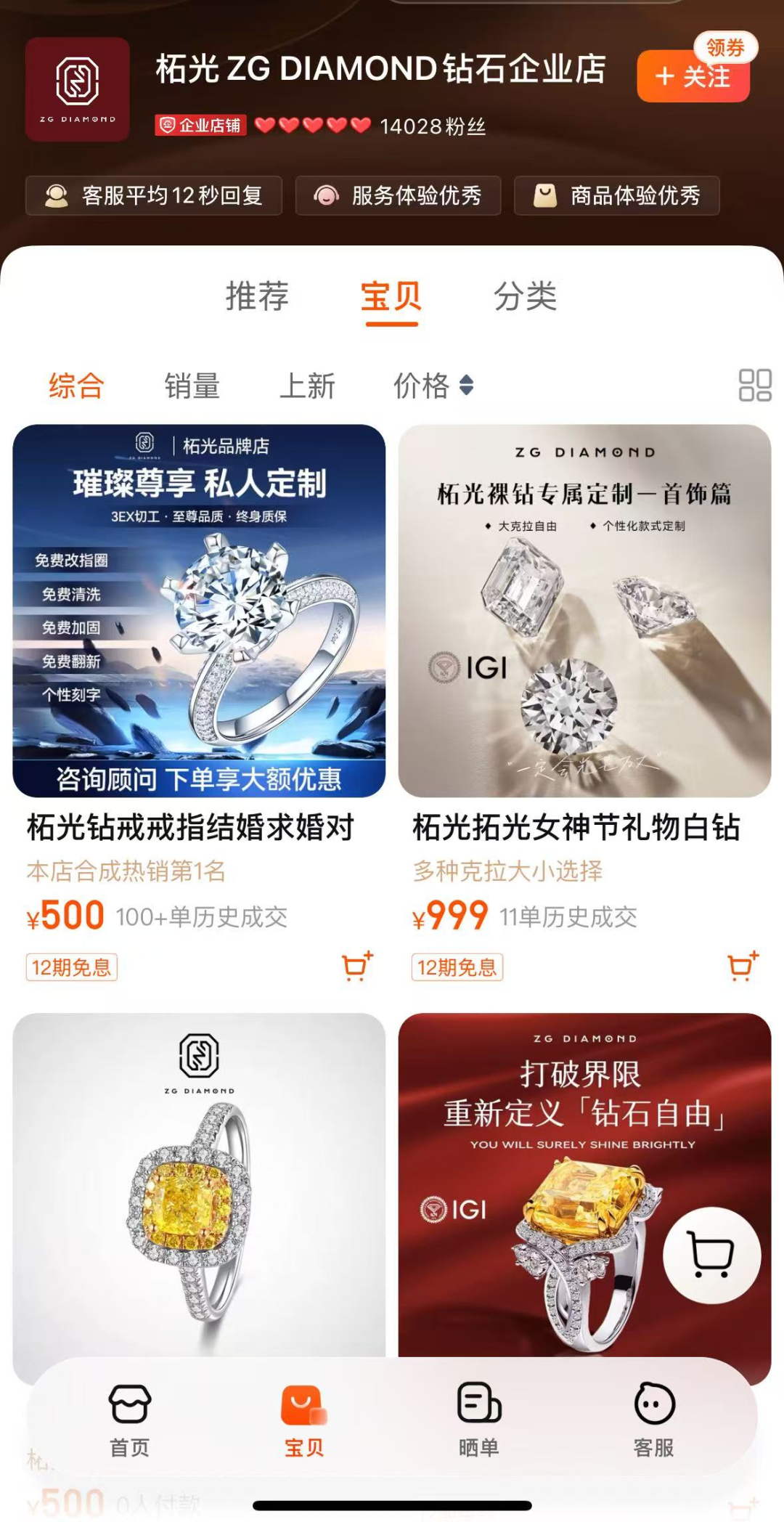Add the ¥500 ring to the cart
The height and width of the screenshot is (1522, 784).
357,966
